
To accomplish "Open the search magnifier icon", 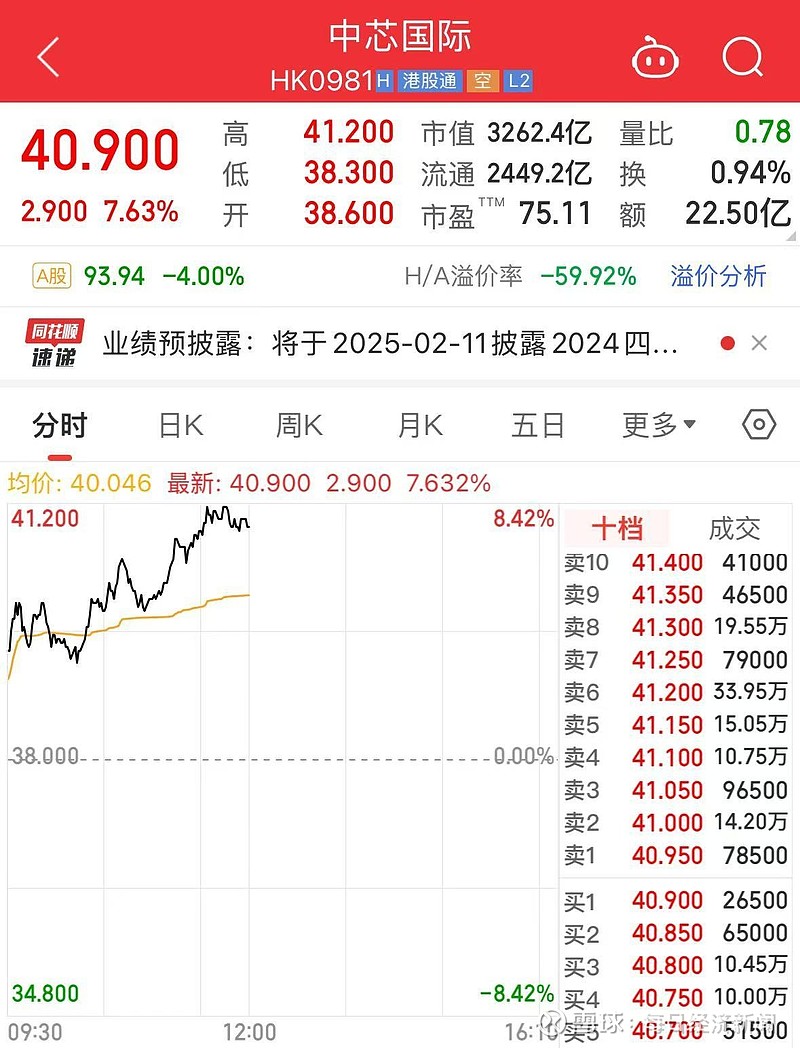I will pyautogui.click(x=742, y=58).
